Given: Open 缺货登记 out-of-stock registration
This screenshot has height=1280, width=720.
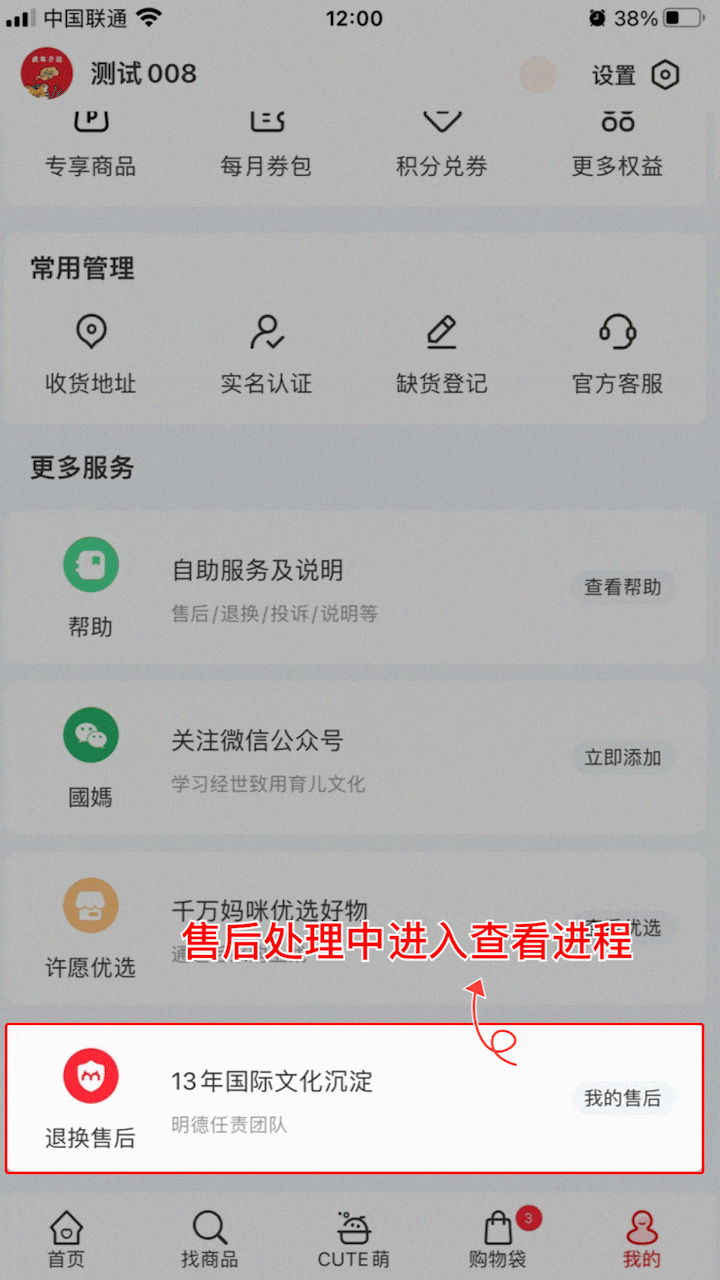Looking at the screenshot, I should (441, 354).
